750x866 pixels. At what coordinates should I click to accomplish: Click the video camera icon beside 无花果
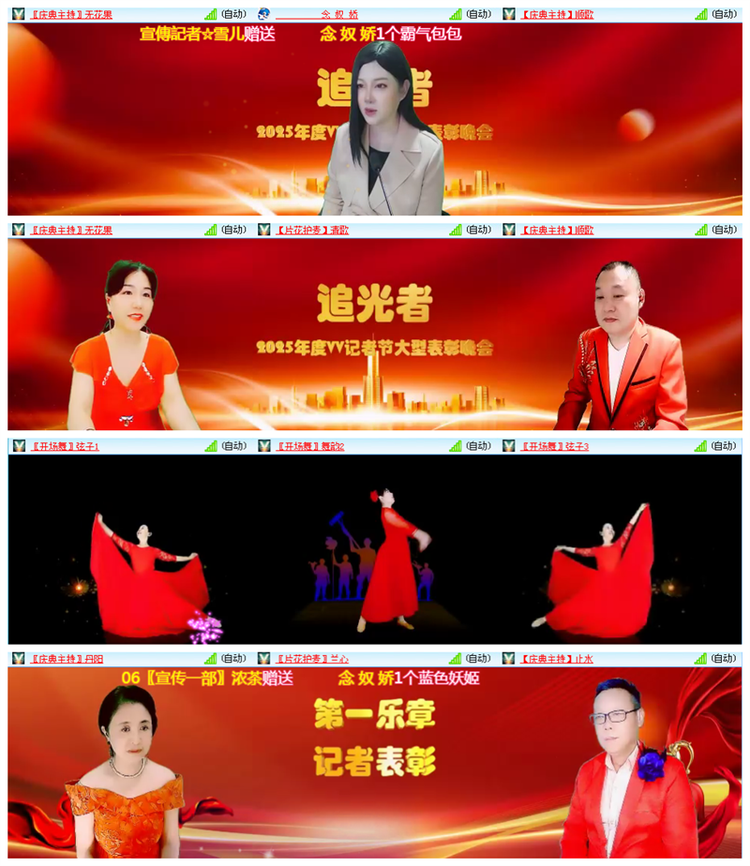point(16,13)
